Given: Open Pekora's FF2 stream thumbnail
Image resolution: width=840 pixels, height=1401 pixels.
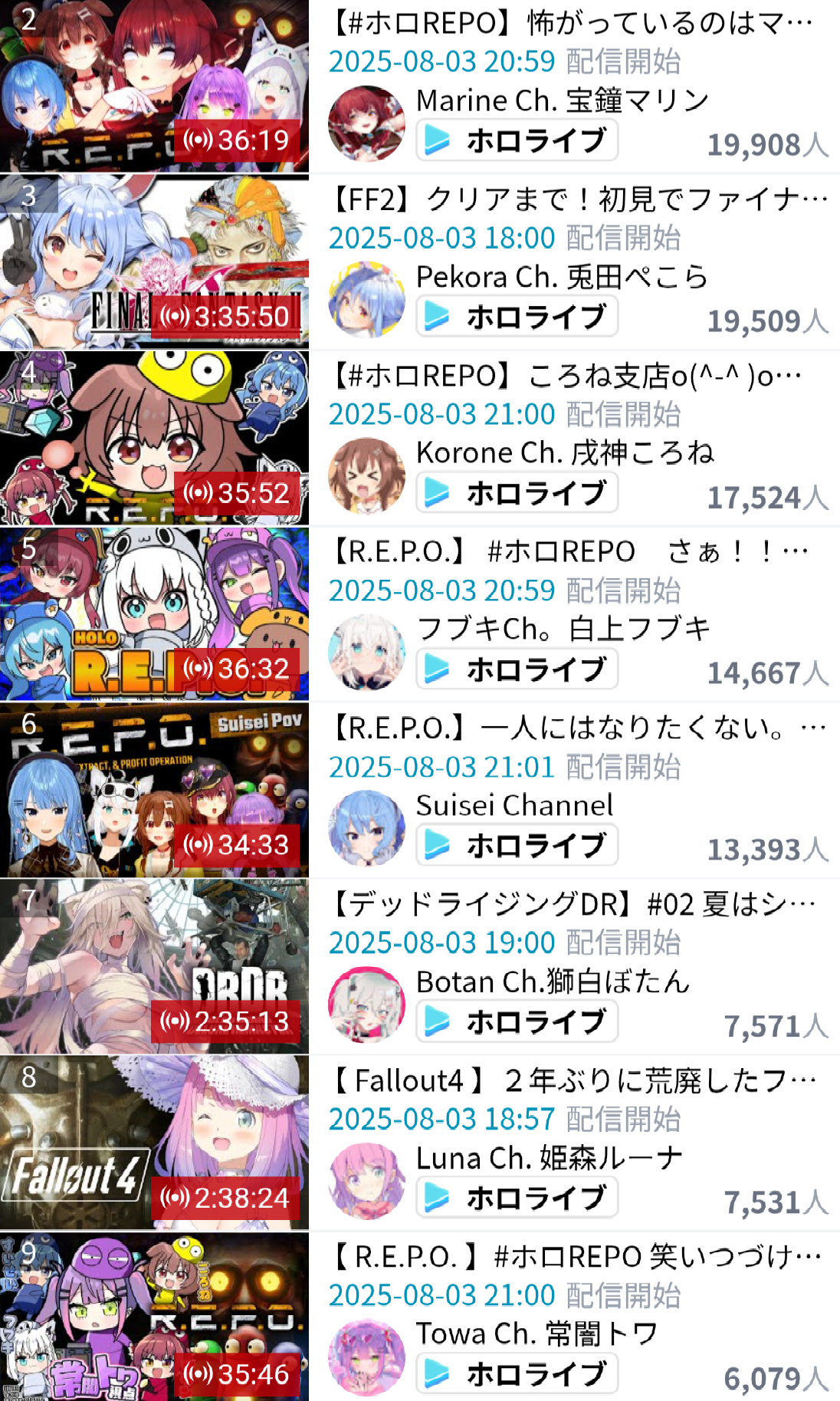Looking at the screenshot, I should [154, 261].
